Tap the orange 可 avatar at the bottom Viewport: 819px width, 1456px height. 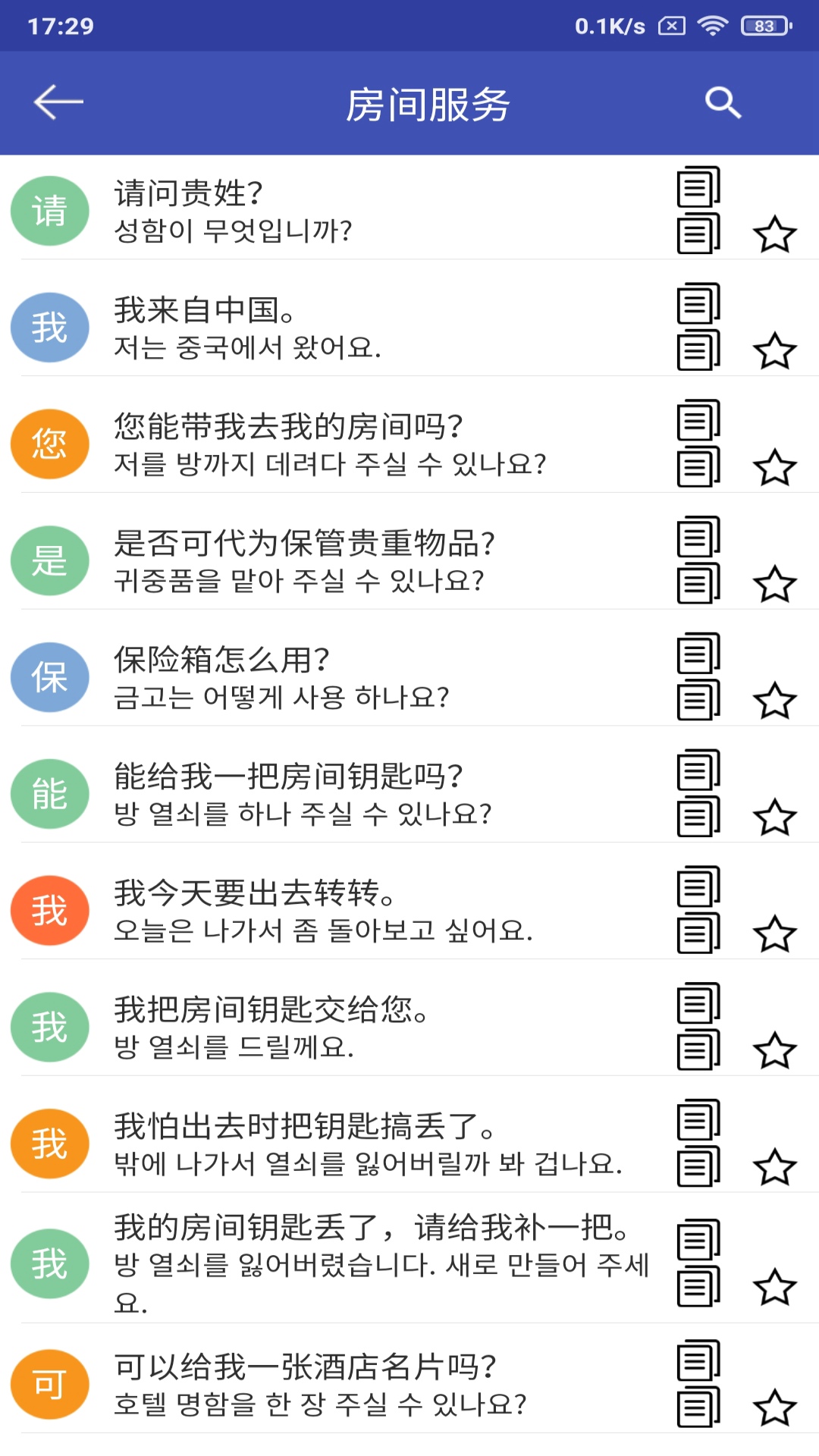(x=49, y=1382)
